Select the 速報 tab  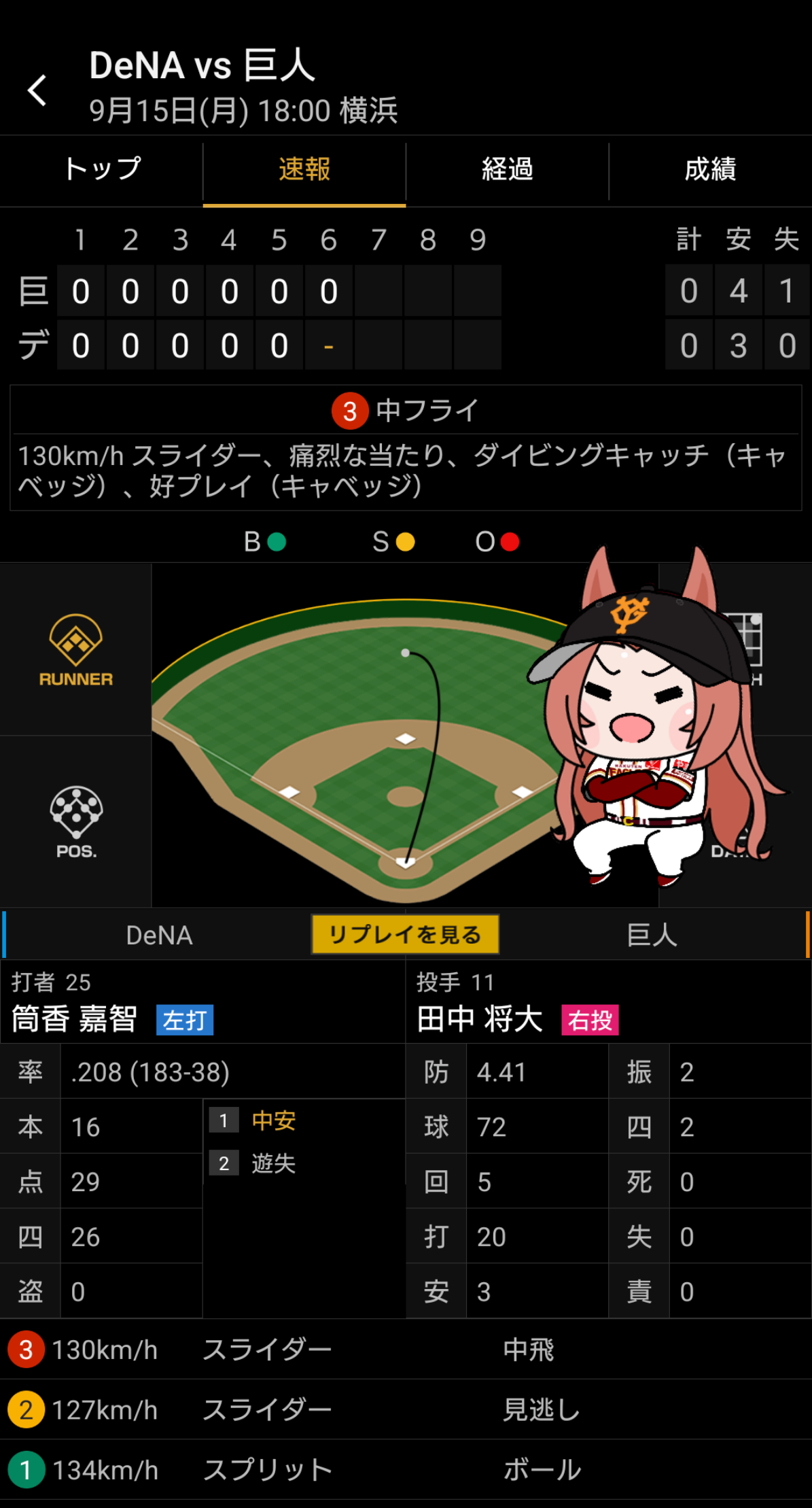tap(304, 170)
